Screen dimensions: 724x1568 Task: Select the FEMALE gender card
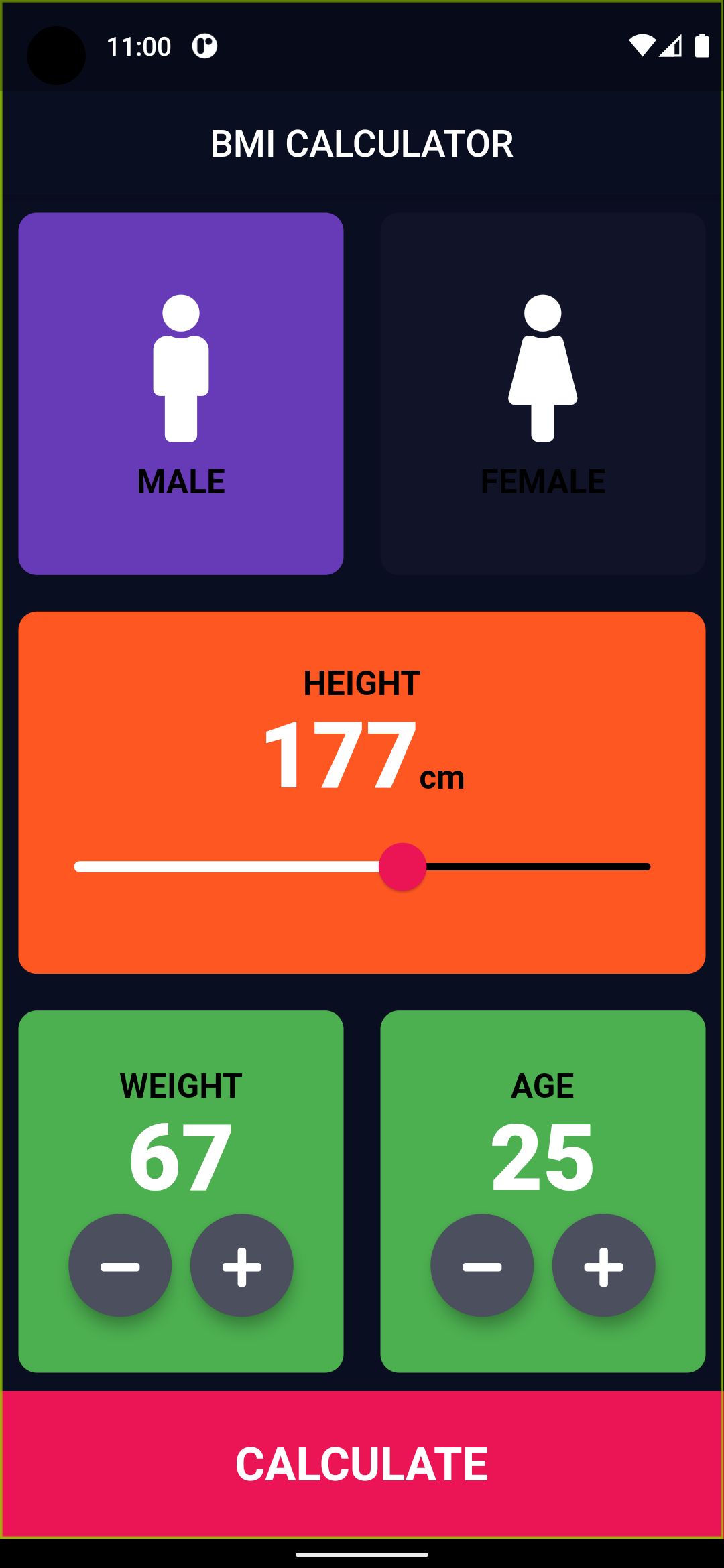542,394
